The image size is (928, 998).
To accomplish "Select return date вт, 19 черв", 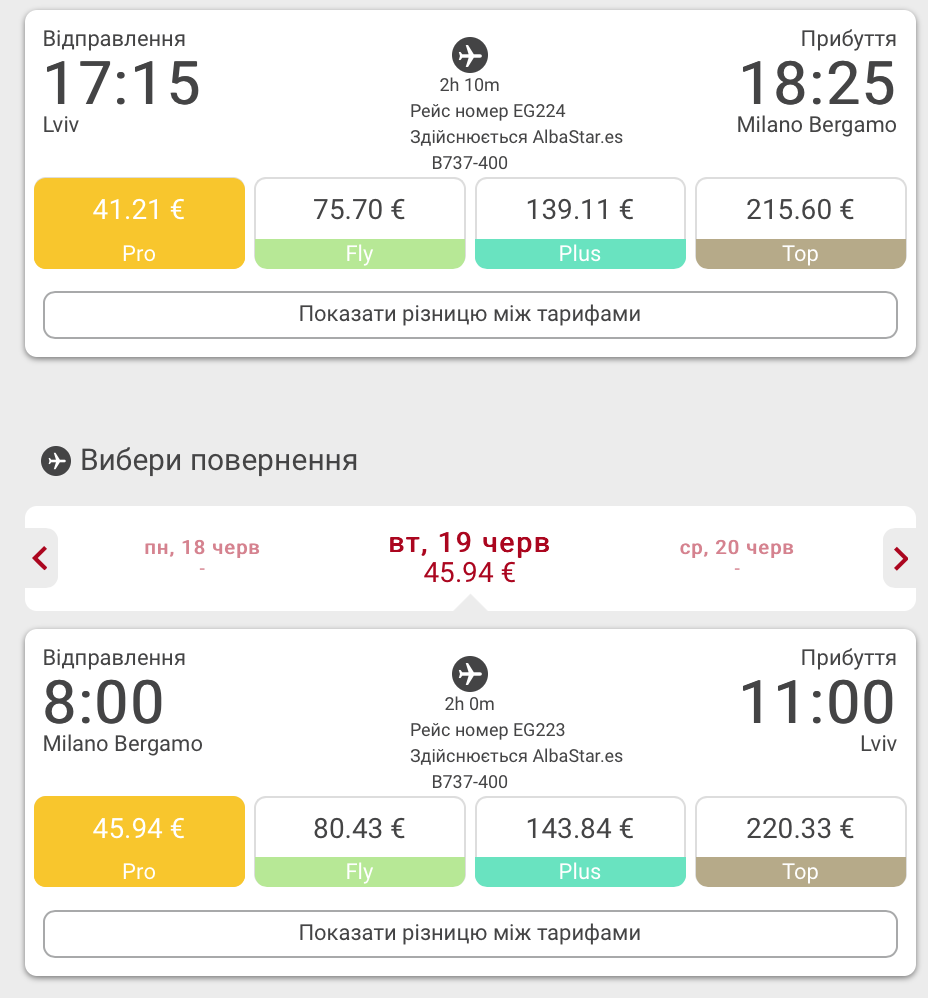I will point(469,557).
